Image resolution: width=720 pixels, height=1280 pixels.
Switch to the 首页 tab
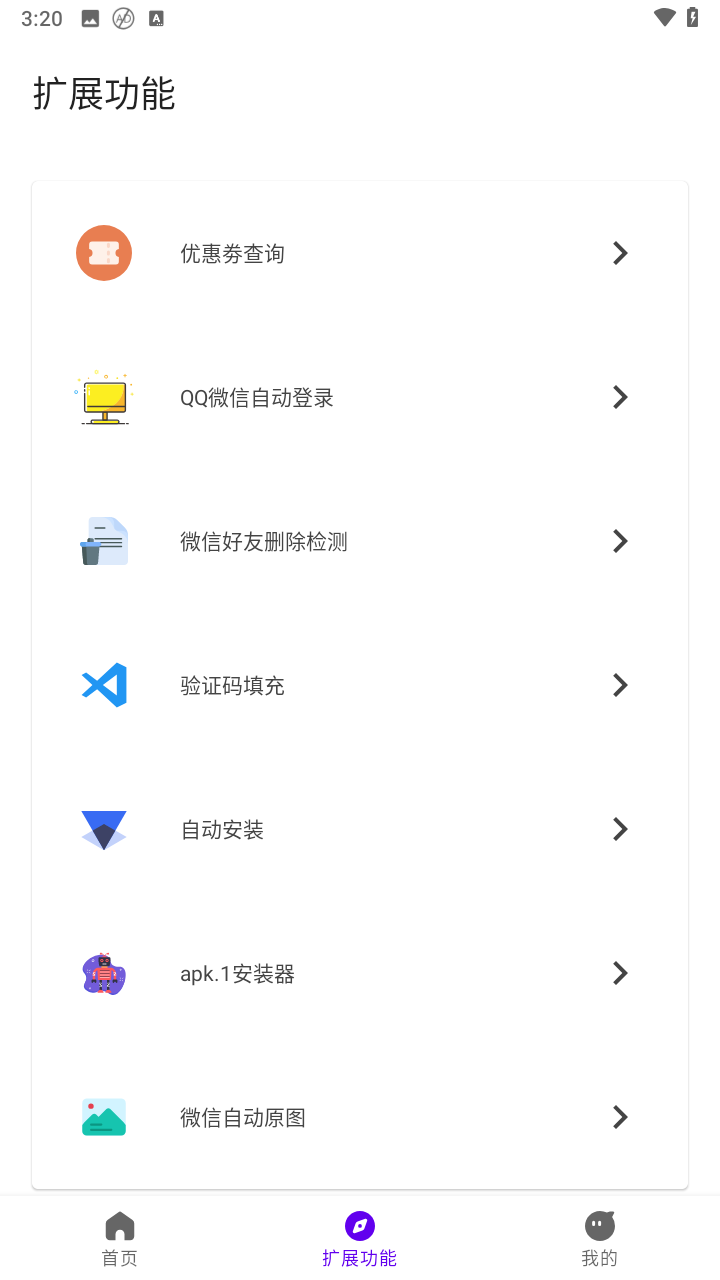119,1238
